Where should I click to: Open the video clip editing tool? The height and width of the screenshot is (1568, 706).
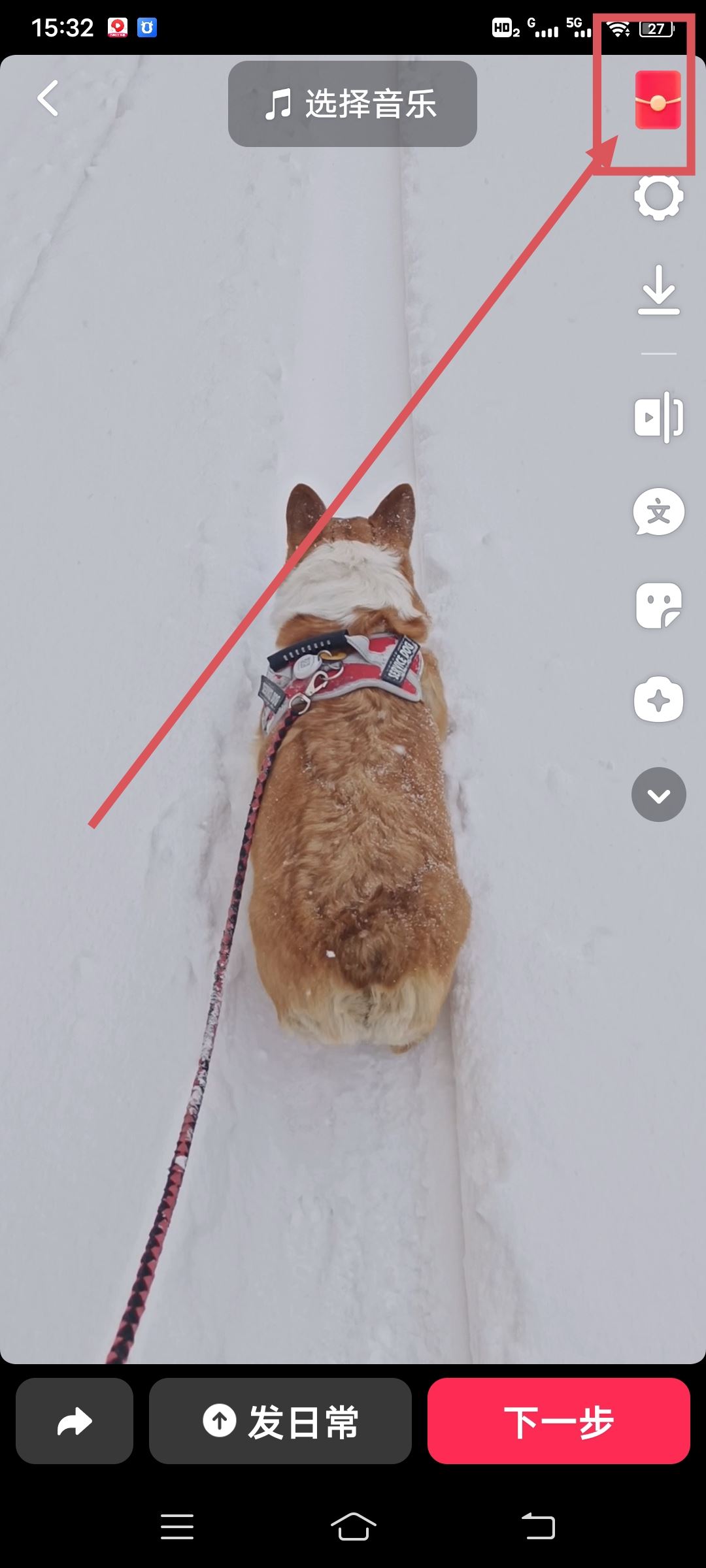658,416
